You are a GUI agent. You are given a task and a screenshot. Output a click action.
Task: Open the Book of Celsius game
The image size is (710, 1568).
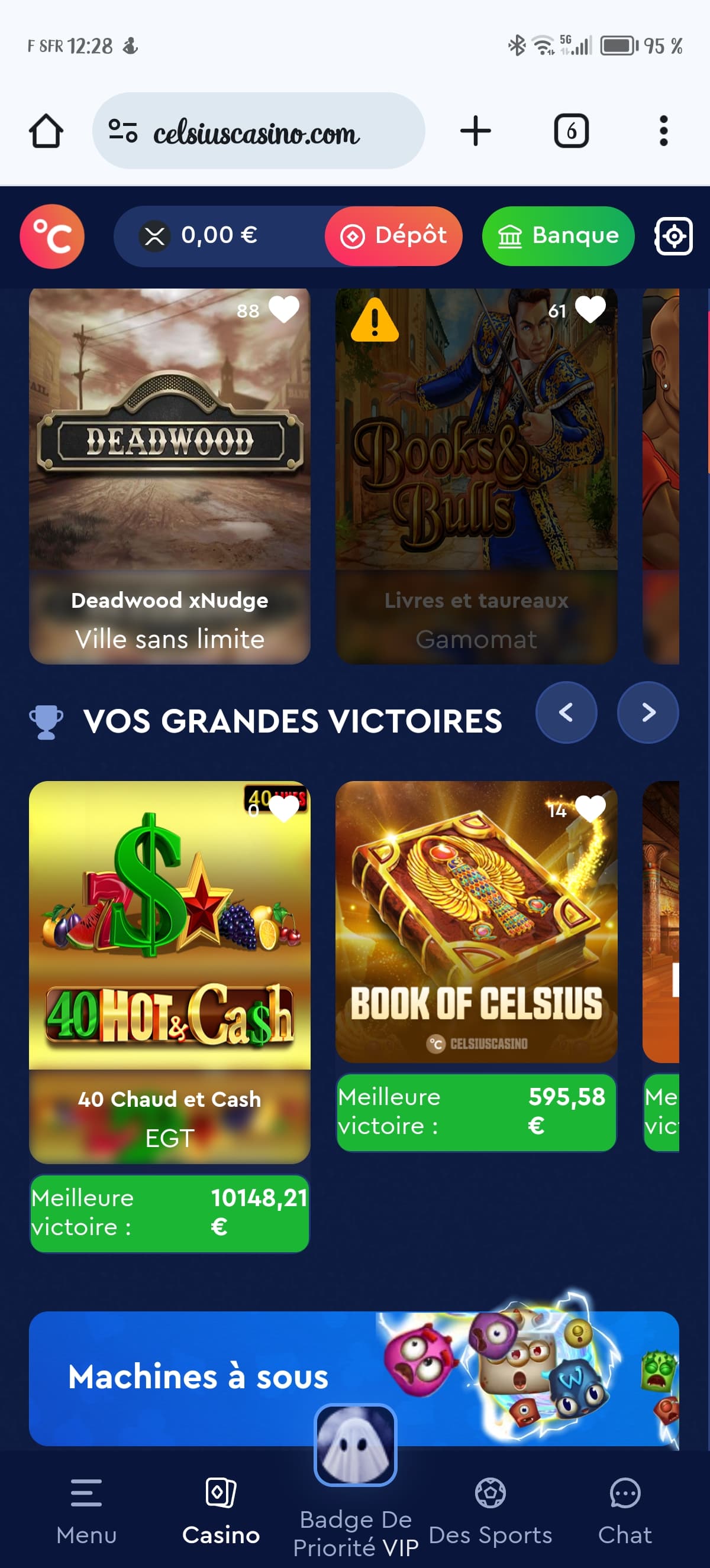pyautogui.click(x=476, y=922)
